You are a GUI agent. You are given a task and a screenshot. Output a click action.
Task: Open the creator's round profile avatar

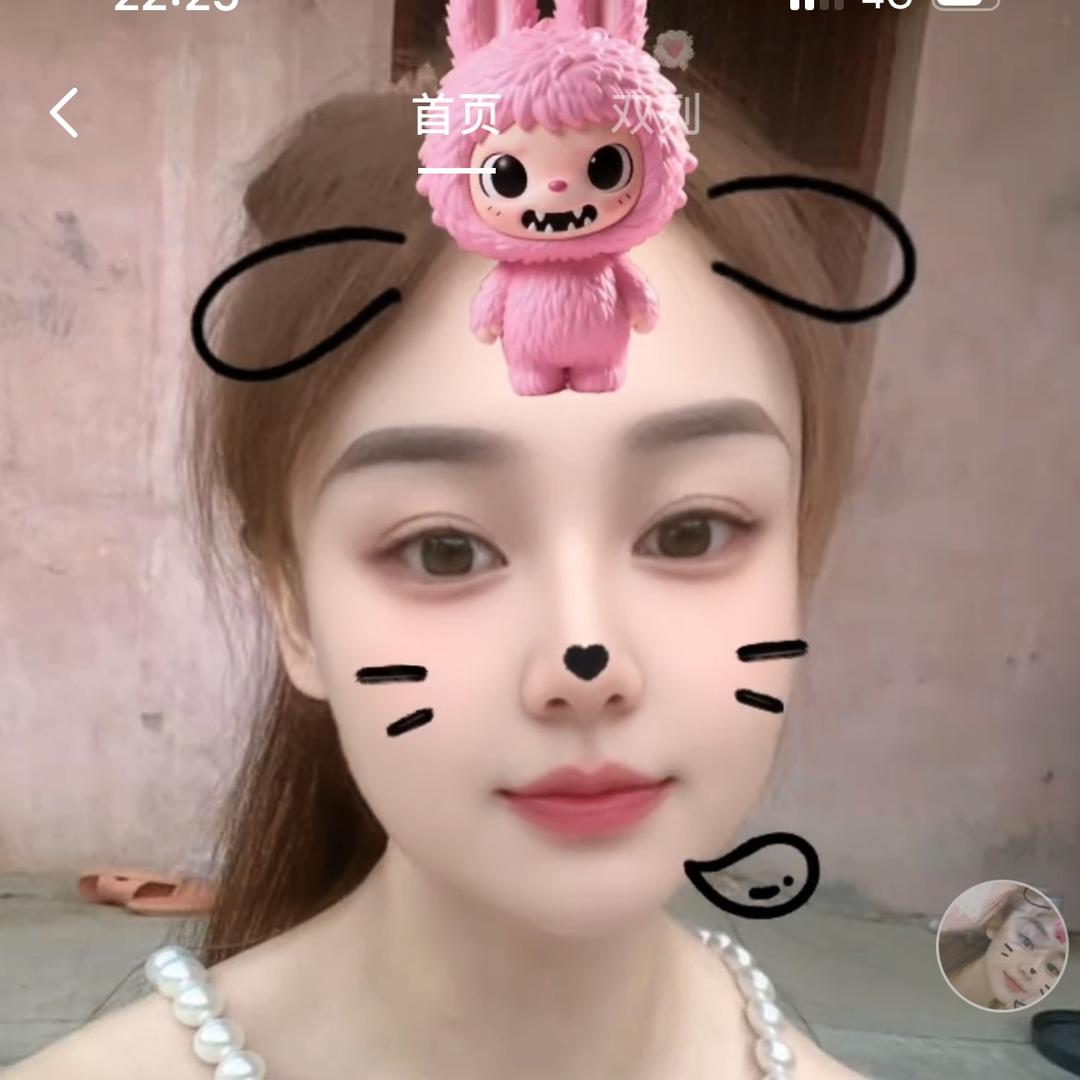(x=1002, y=946)
